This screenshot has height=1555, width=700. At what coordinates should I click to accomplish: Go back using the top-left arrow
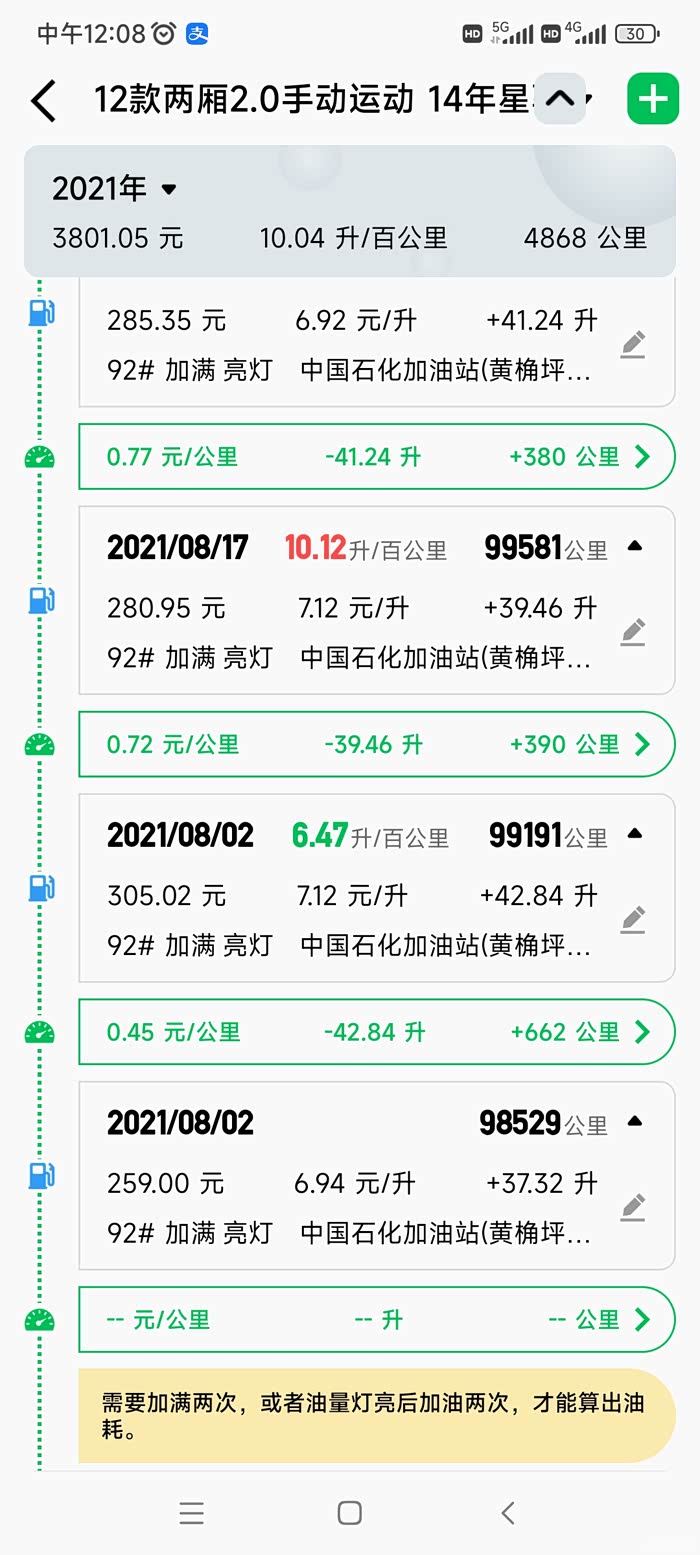[43, 101]
